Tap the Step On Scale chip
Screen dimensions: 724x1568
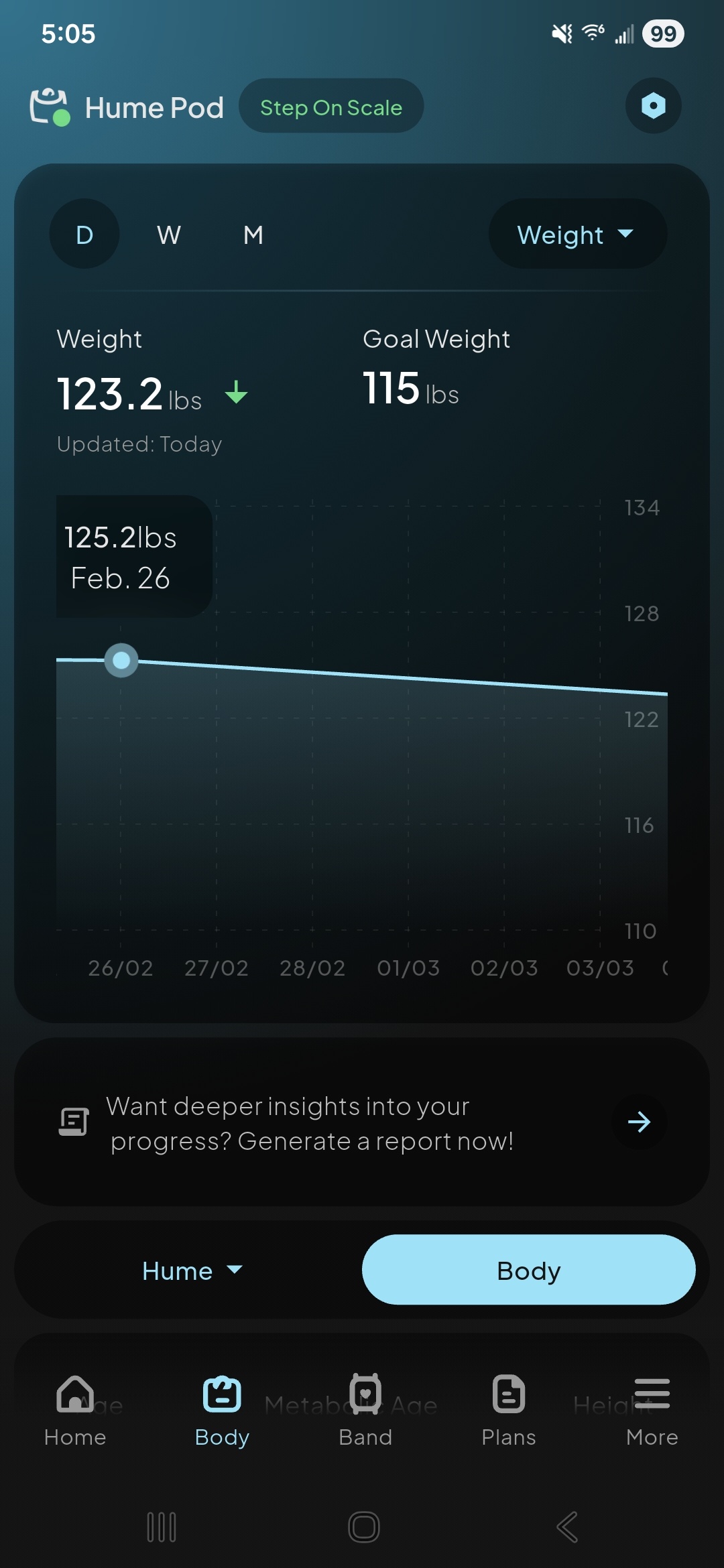pyautogui.click(x=331, y=106)
